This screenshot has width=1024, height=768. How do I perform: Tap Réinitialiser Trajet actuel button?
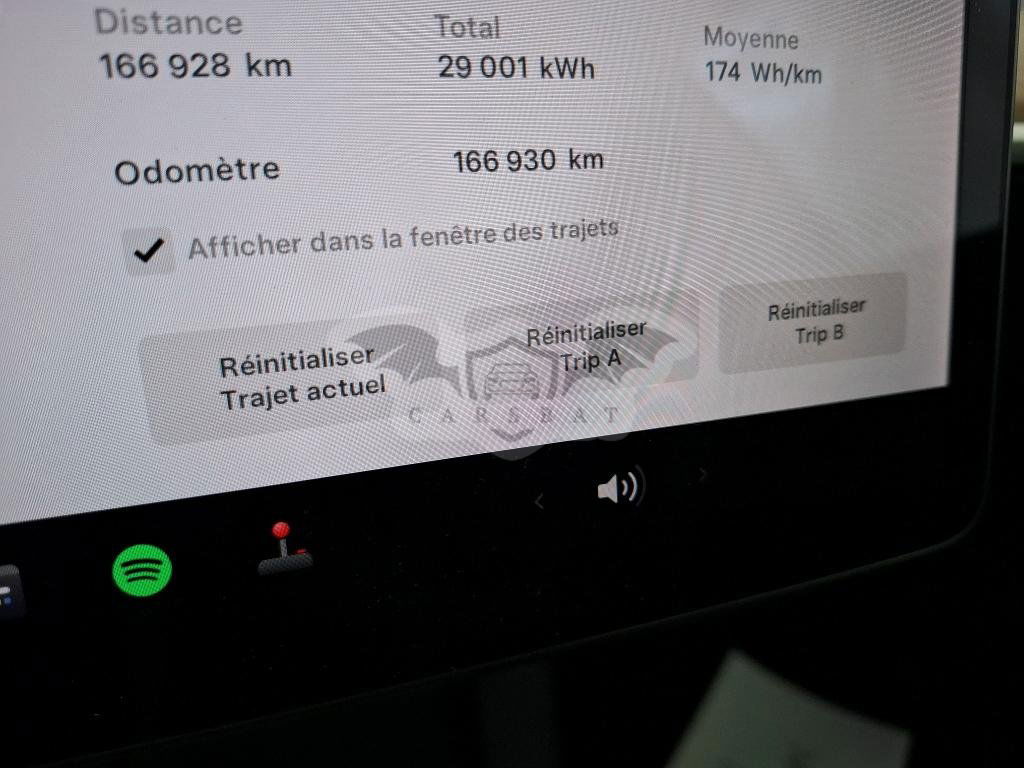pyautogui.click(x=300, y=379)
